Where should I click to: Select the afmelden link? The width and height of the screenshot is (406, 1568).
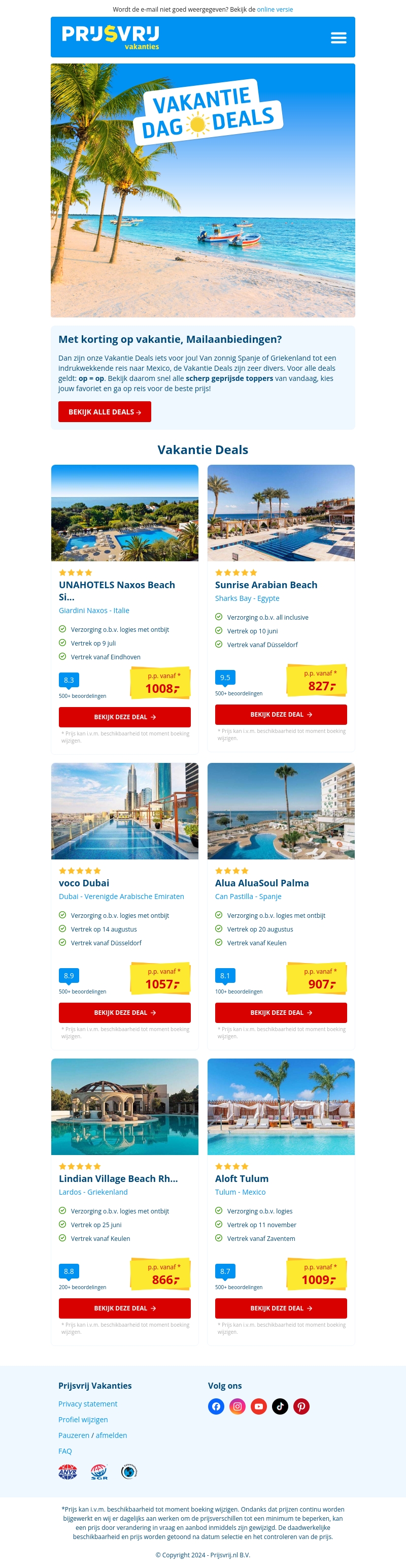pos(111,1435)
